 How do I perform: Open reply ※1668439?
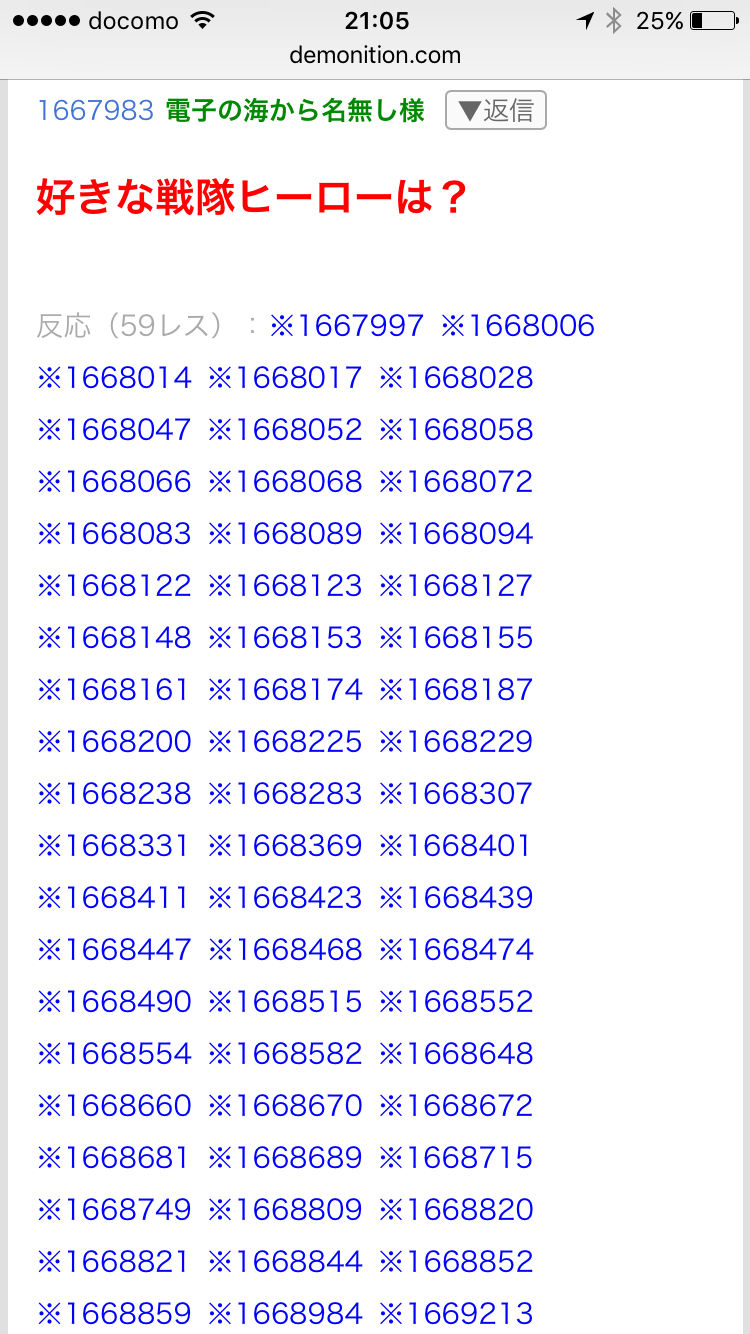click(x=456, y=898)
